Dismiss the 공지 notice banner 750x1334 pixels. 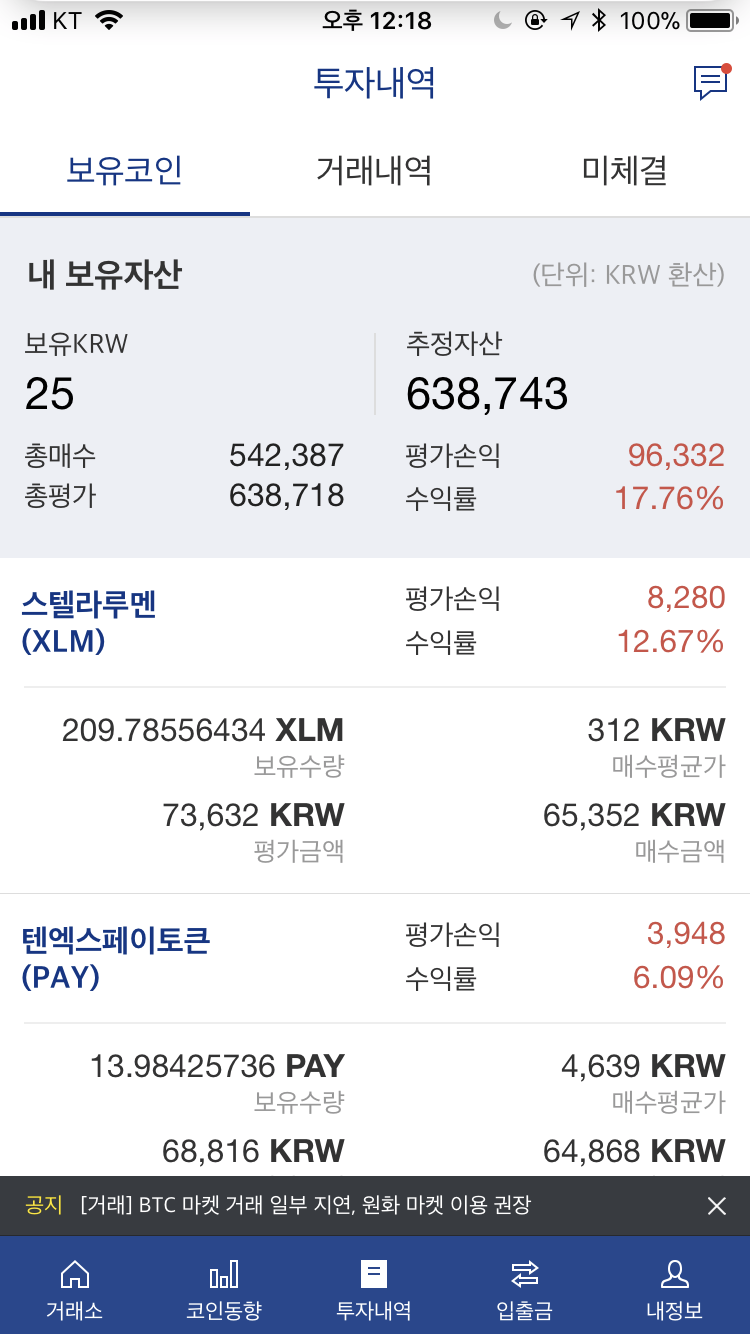719,1205
